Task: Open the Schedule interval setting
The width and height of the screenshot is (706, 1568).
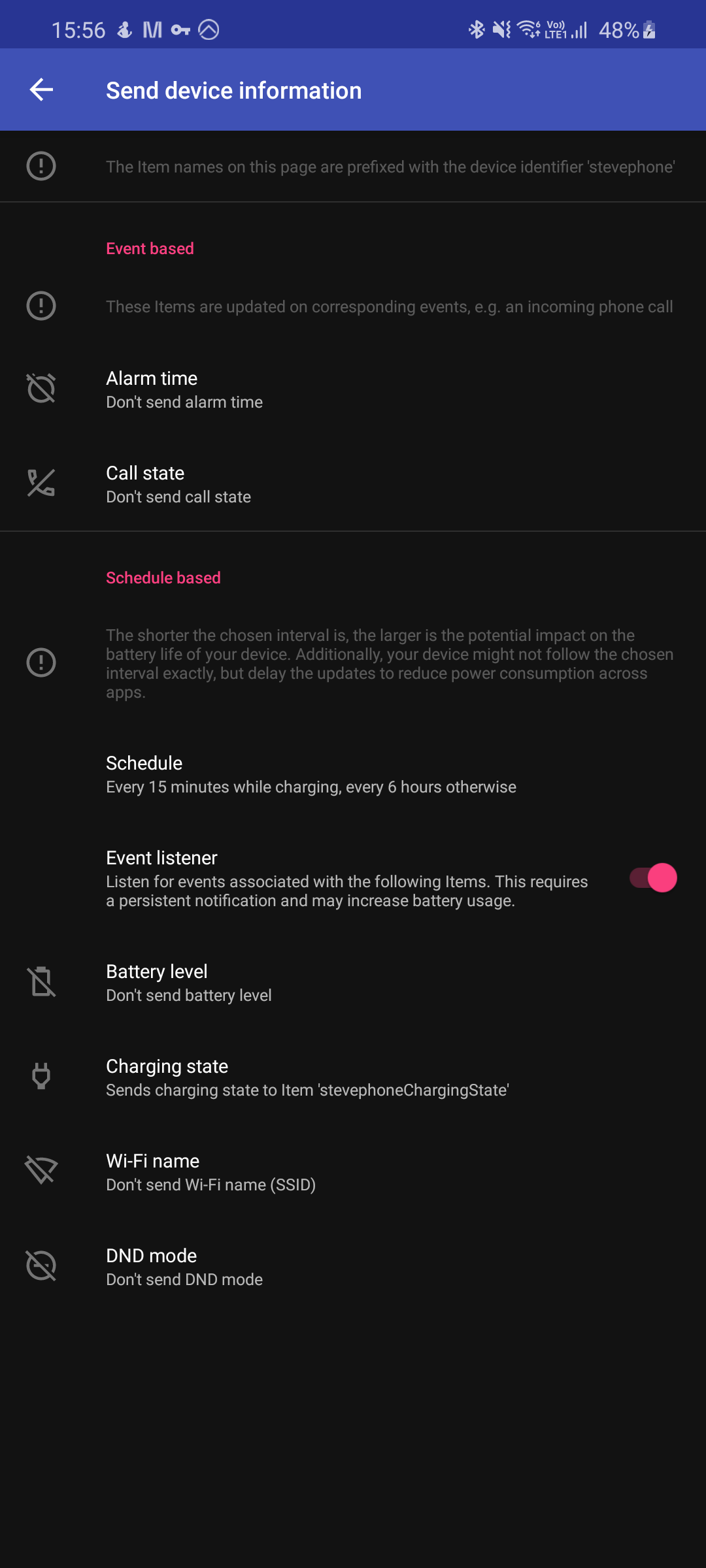Action: [353, 774]
